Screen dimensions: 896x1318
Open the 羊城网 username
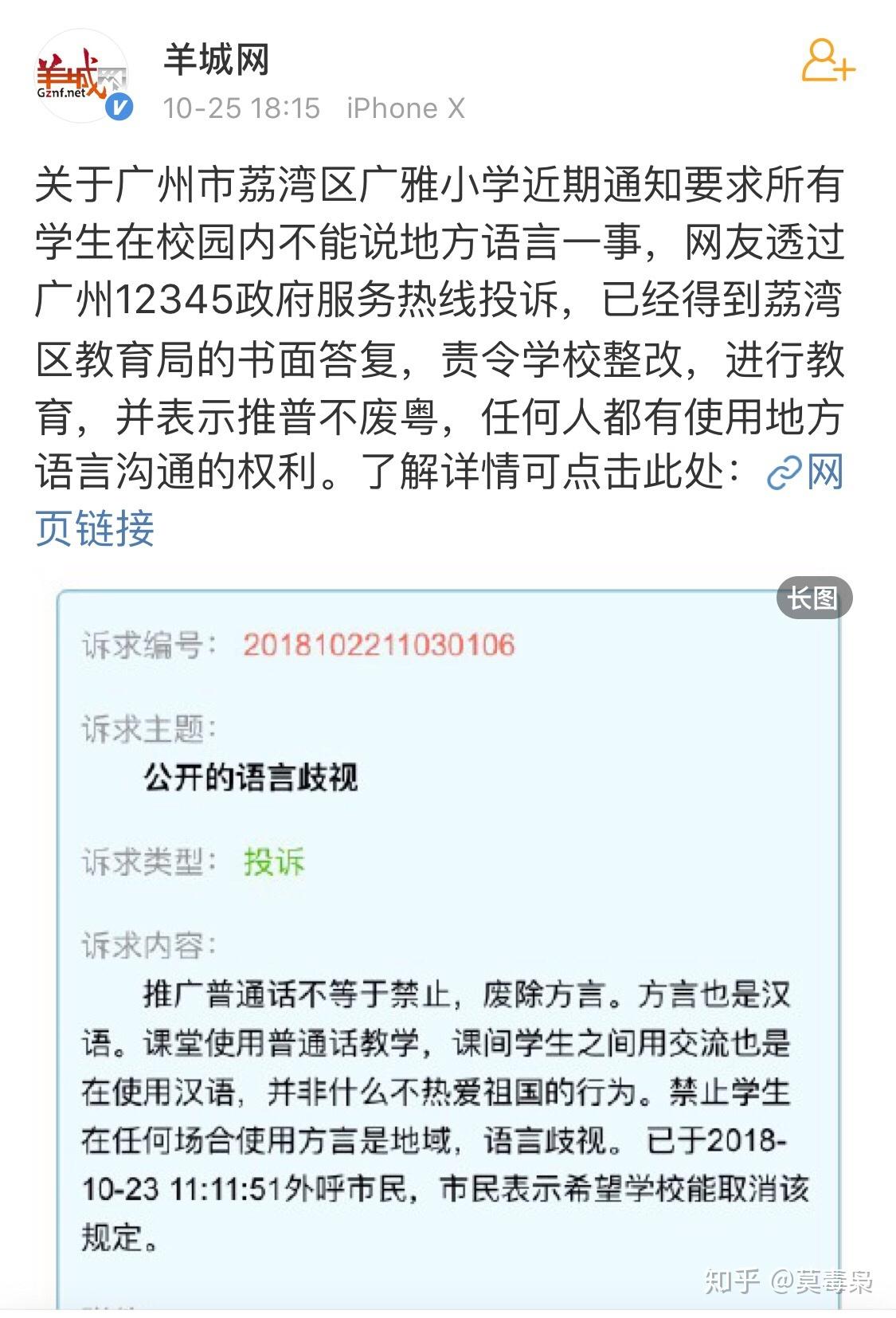[216, 61]
